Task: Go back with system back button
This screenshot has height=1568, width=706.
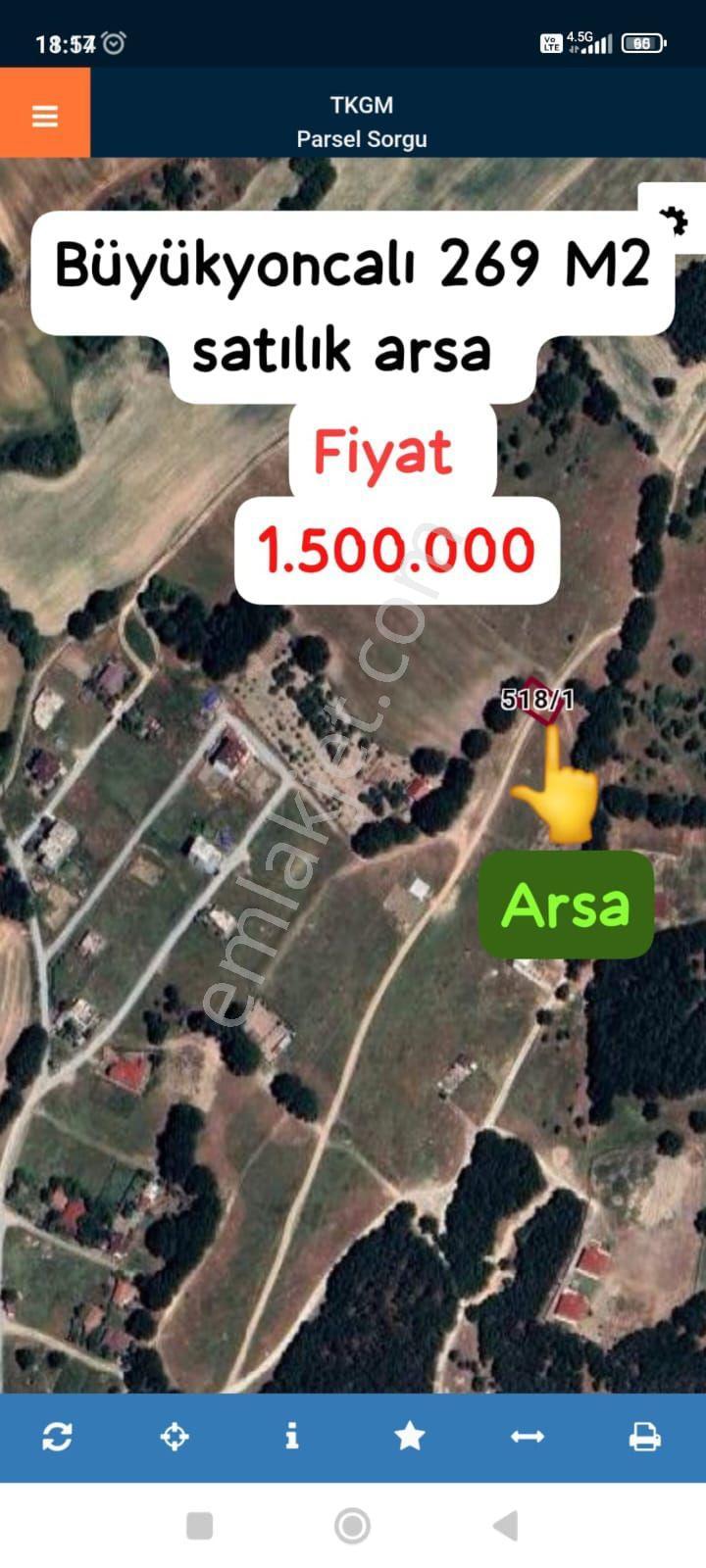Action: (x=505, y=1526)
